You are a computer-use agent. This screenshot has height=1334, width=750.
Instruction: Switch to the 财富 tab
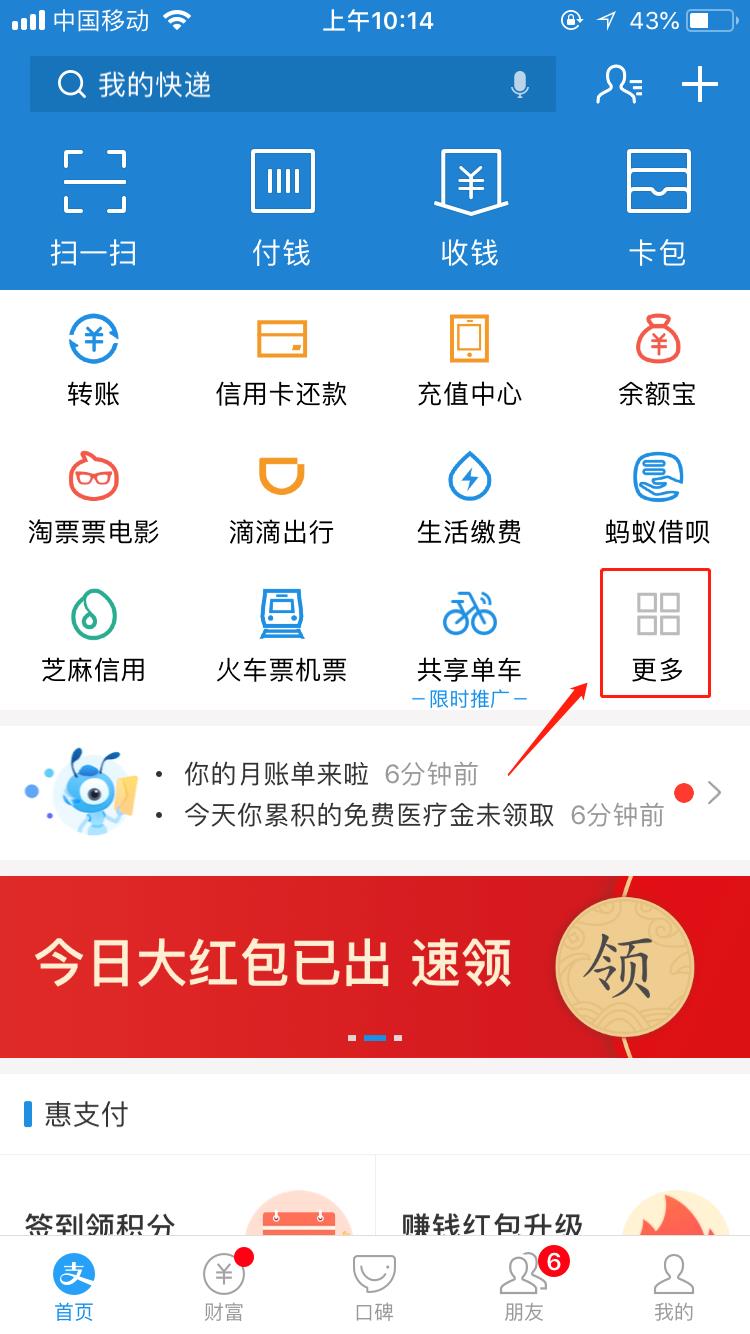tap(224, 1287)
